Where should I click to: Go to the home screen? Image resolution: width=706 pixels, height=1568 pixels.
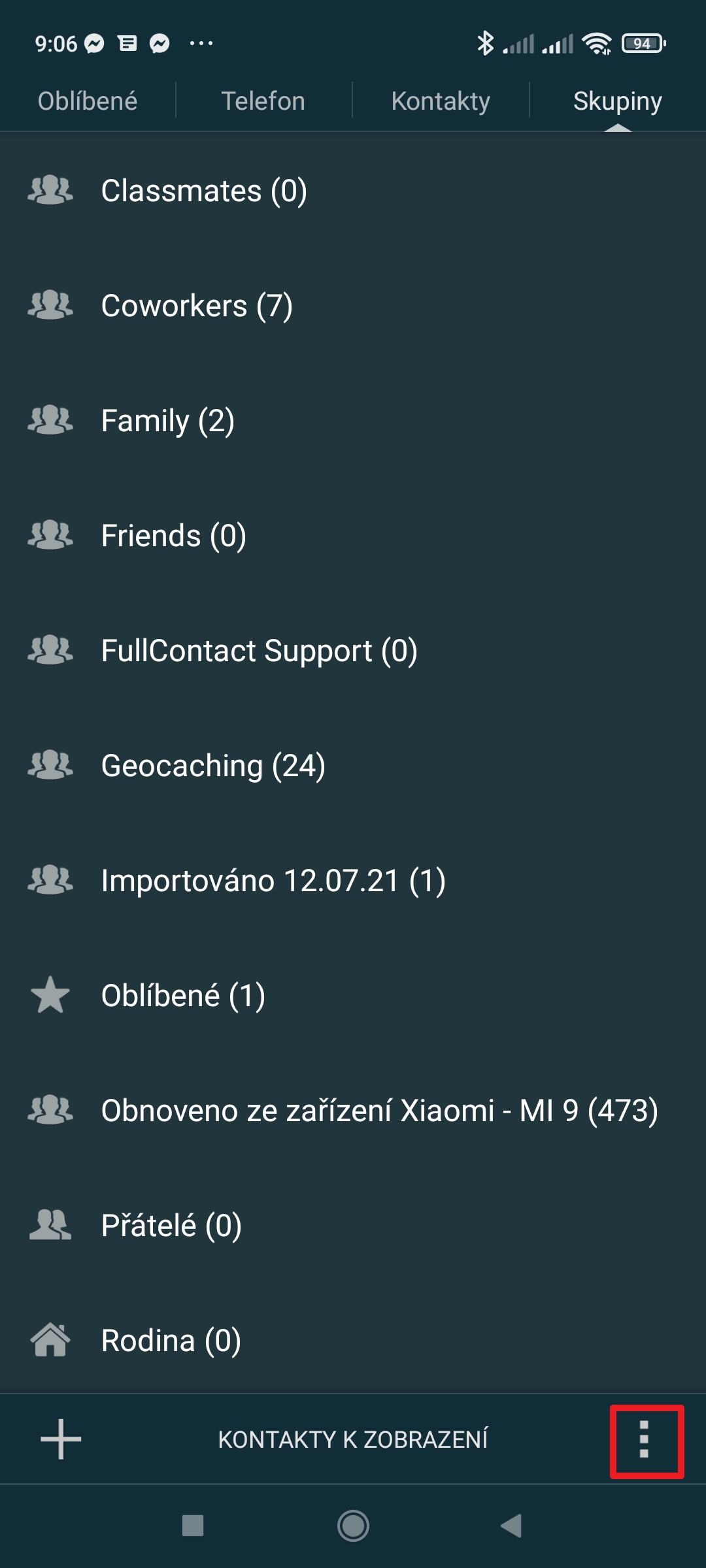click(x=353, y=1526)
